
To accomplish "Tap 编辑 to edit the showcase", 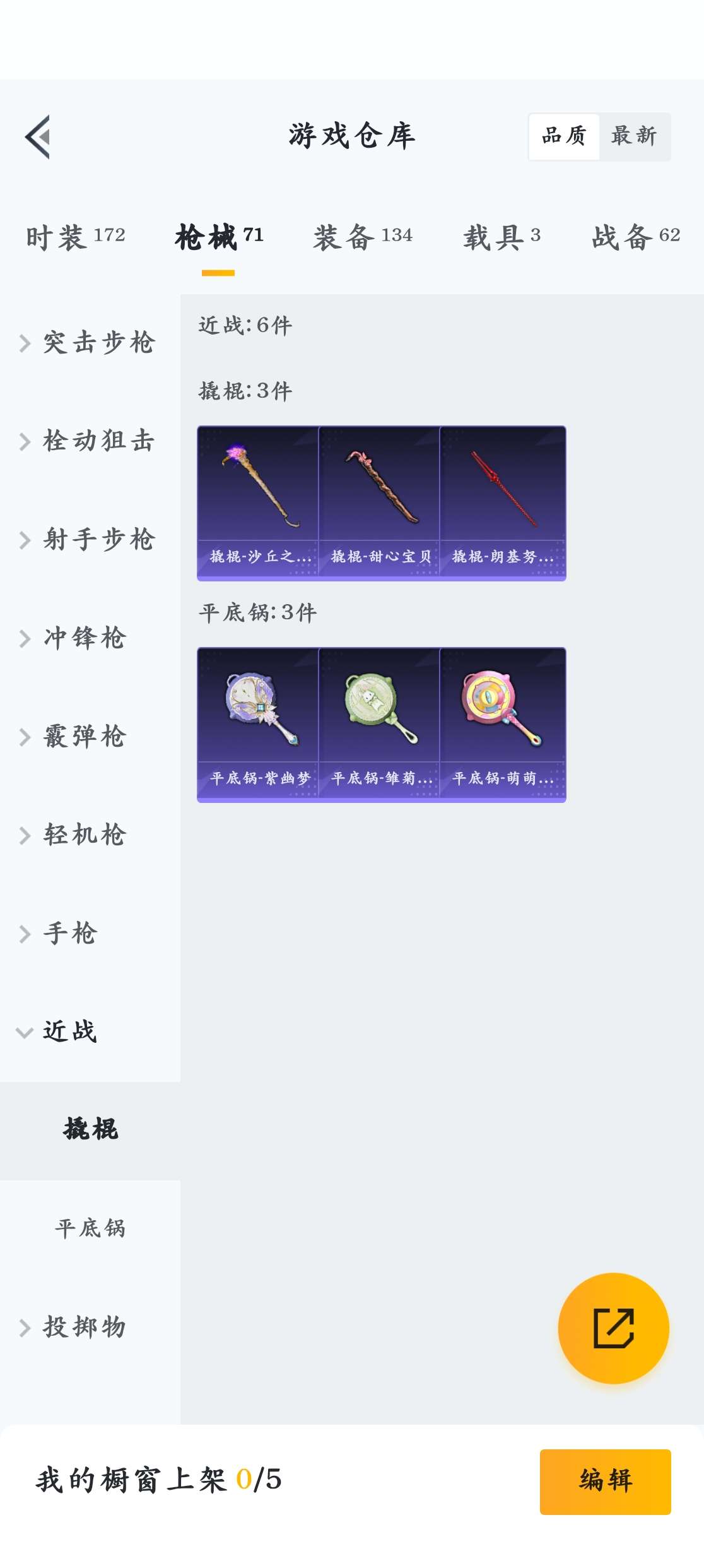I will pos(605,1481).
